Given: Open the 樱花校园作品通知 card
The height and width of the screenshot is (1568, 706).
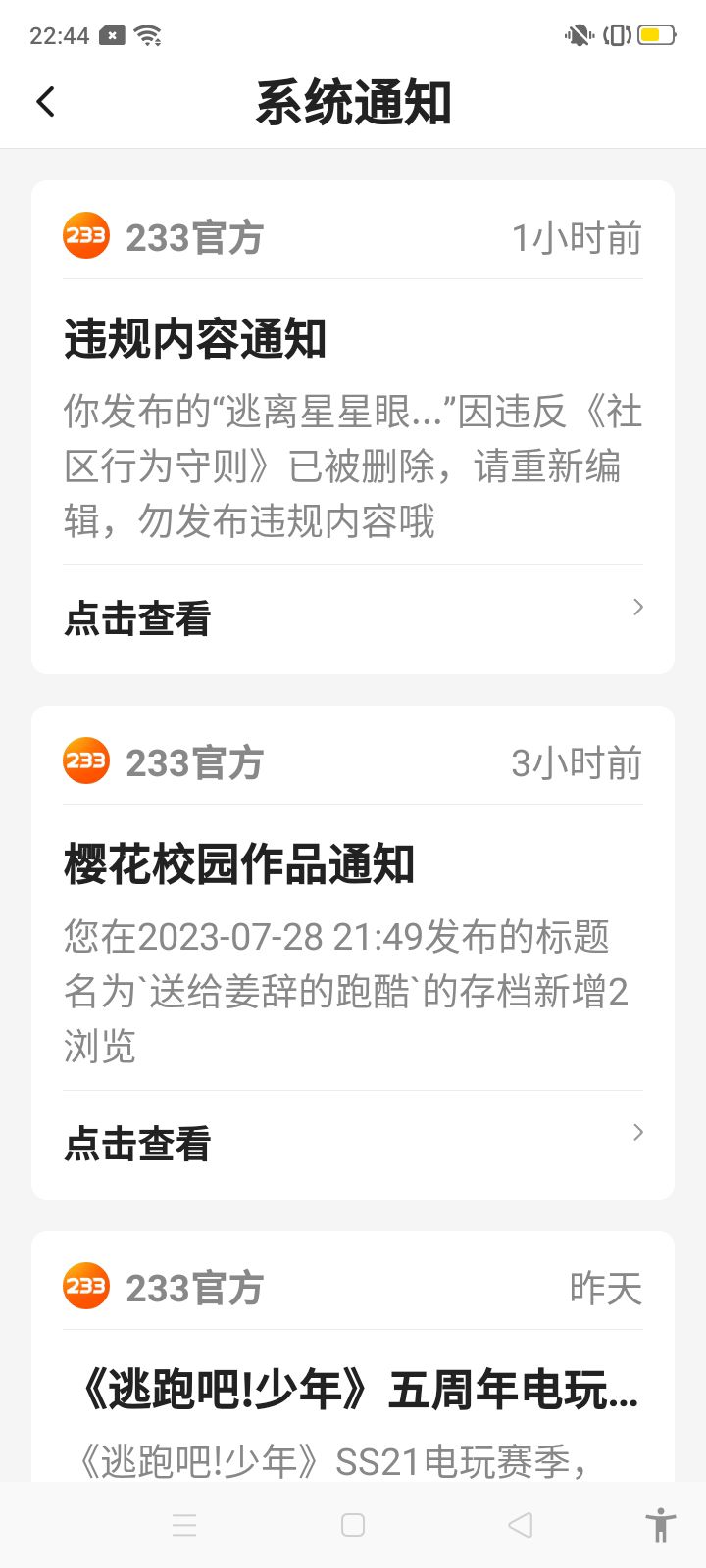Looking at the screenshot, I should coord(353,953).
